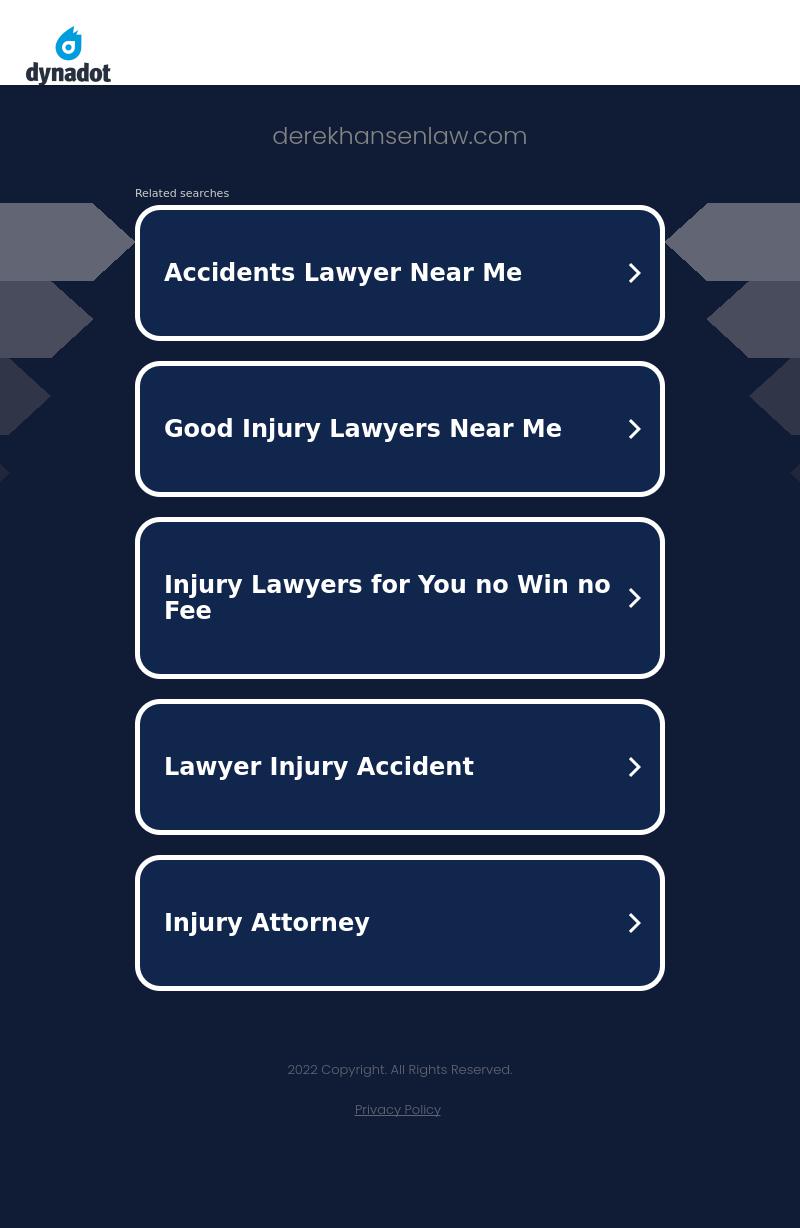Click the Dynadot logo

[68, 54]
